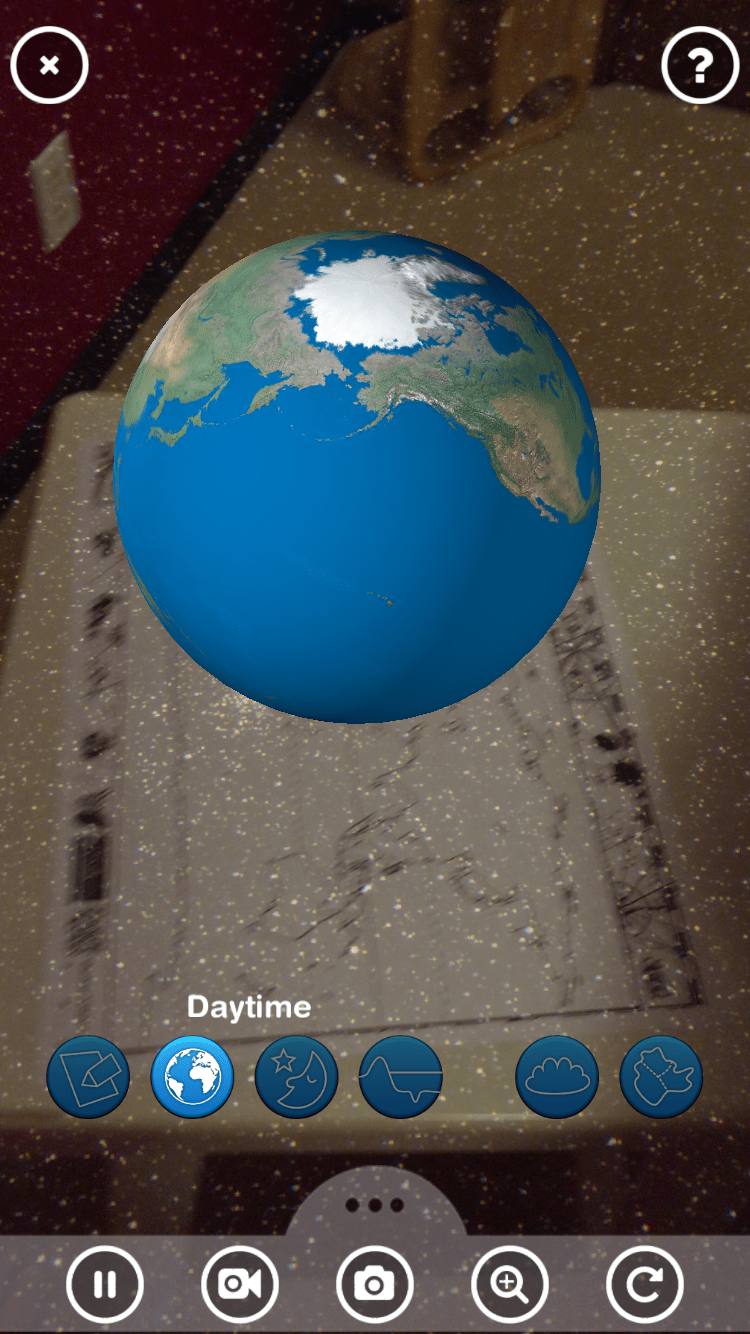Select the flat map mode icon

[x=88, y=1077]
